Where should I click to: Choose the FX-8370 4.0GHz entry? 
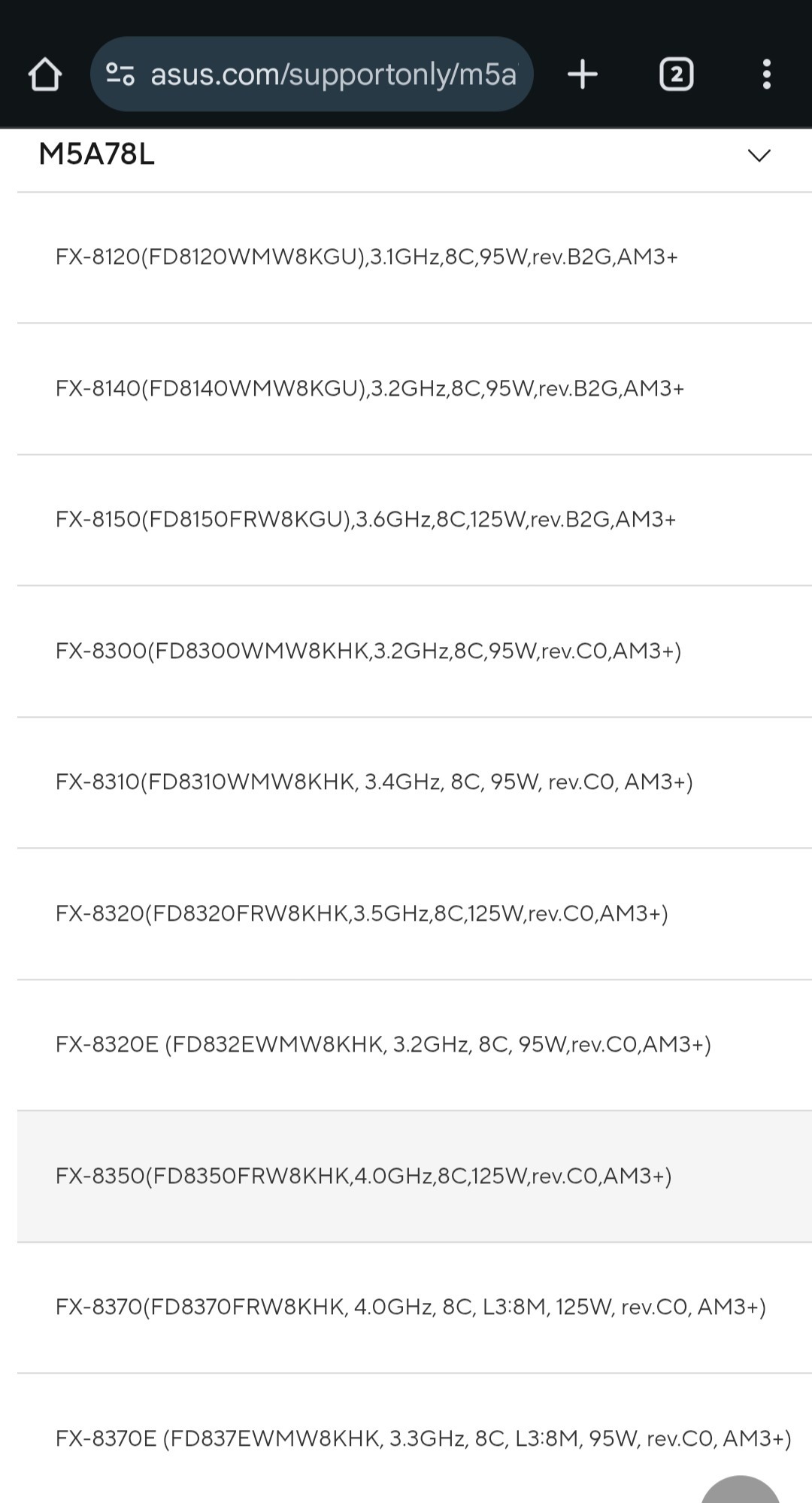click(411, 1307)
